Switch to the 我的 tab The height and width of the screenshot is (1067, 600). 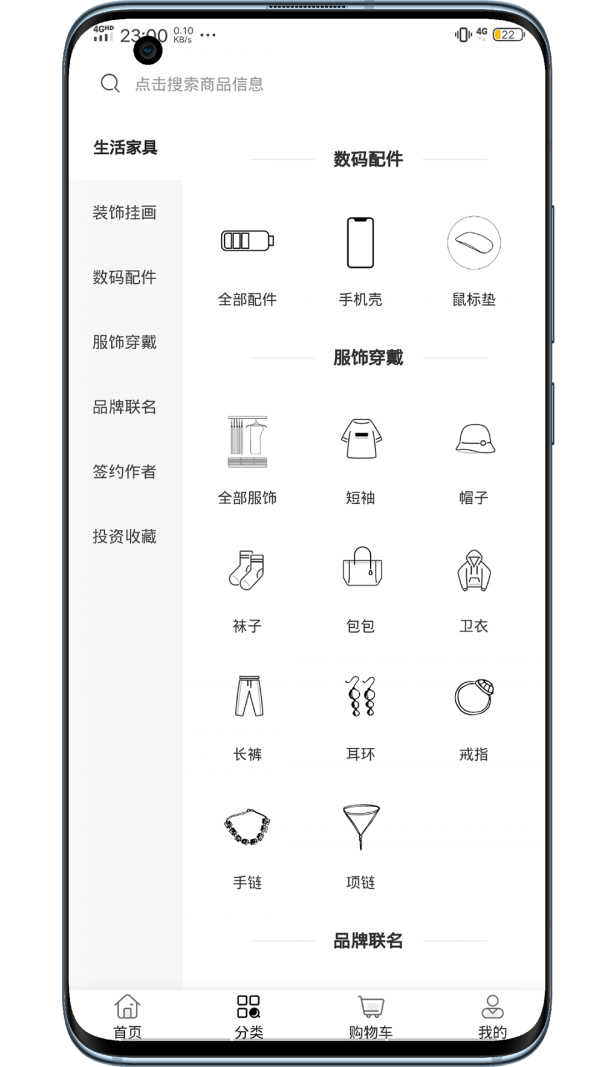point(492,1017)
